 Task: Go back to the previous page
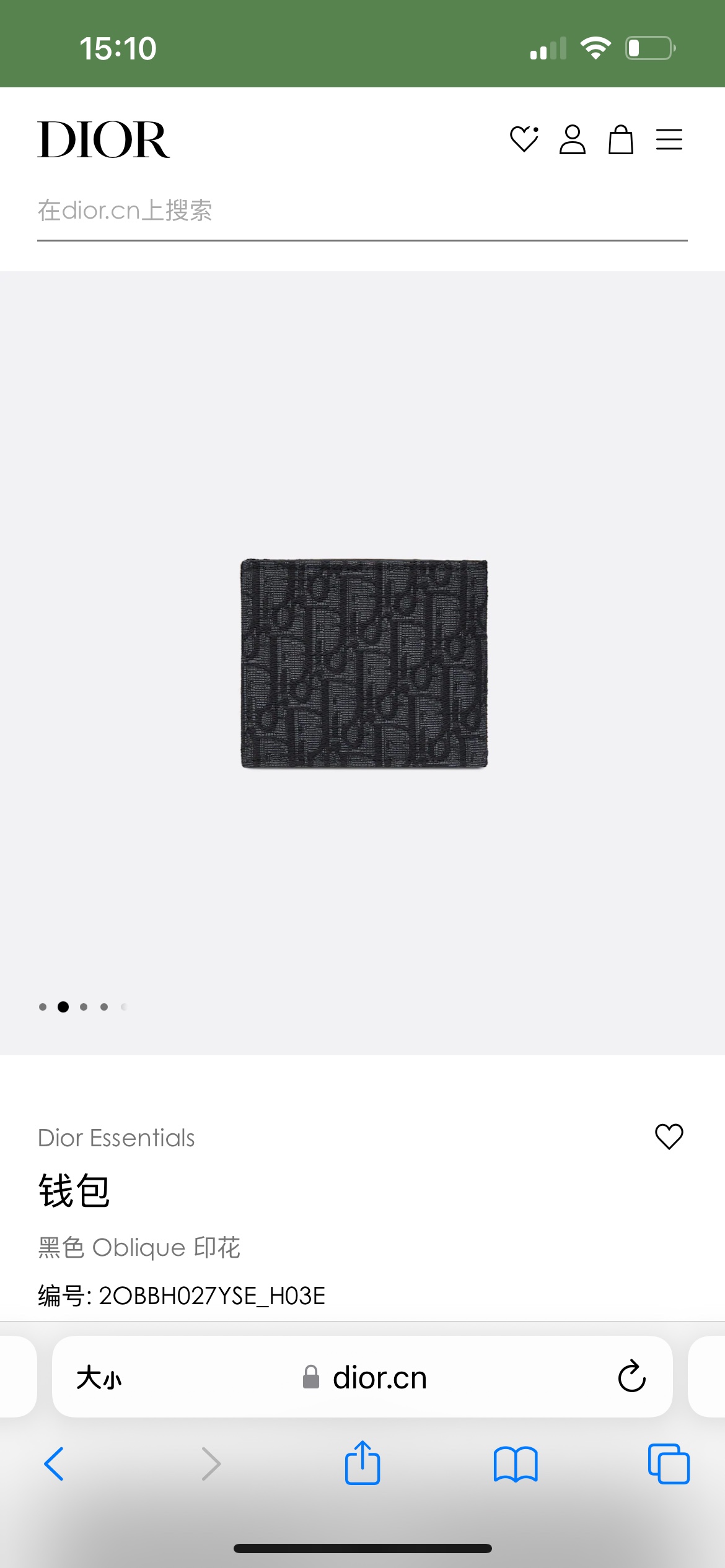55,1464
